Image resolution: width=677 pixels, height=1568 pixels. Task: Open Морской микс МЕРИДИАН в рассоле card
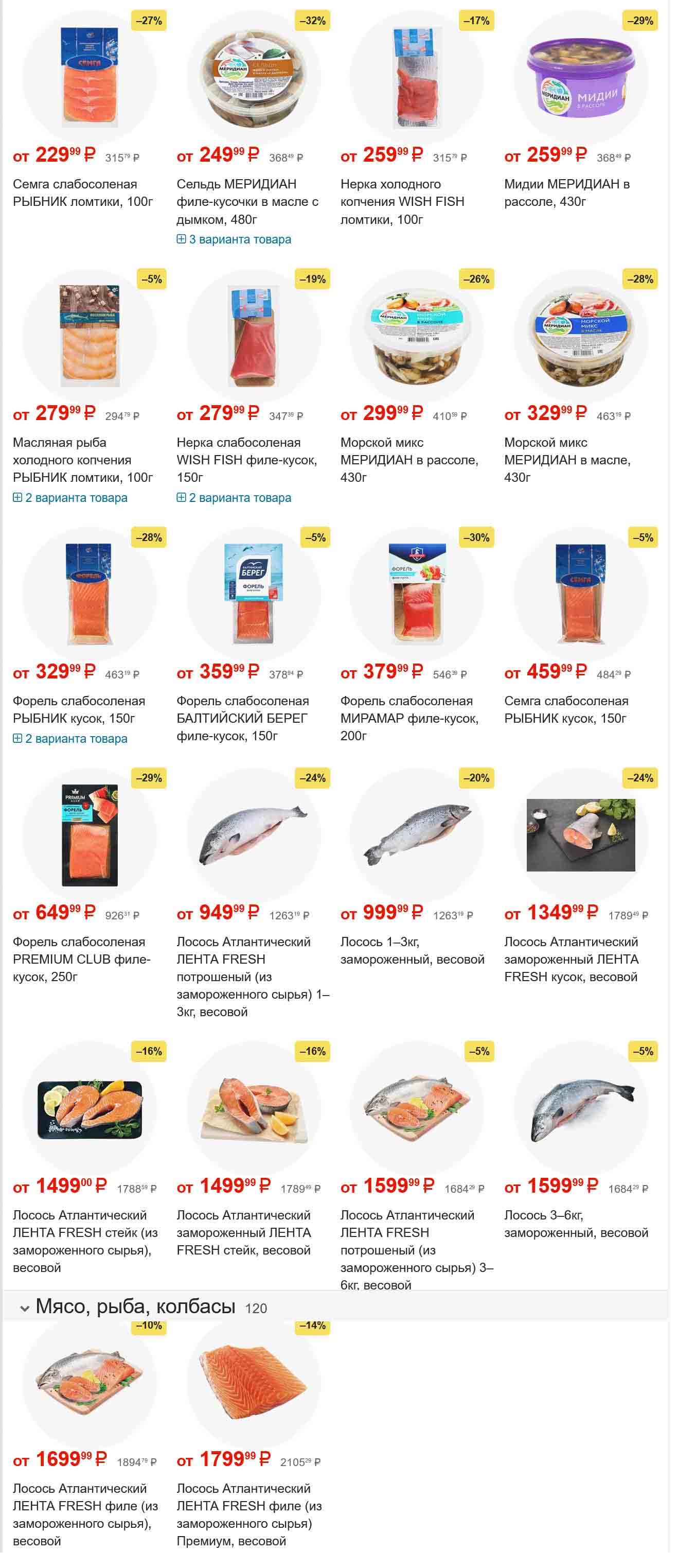409,460
